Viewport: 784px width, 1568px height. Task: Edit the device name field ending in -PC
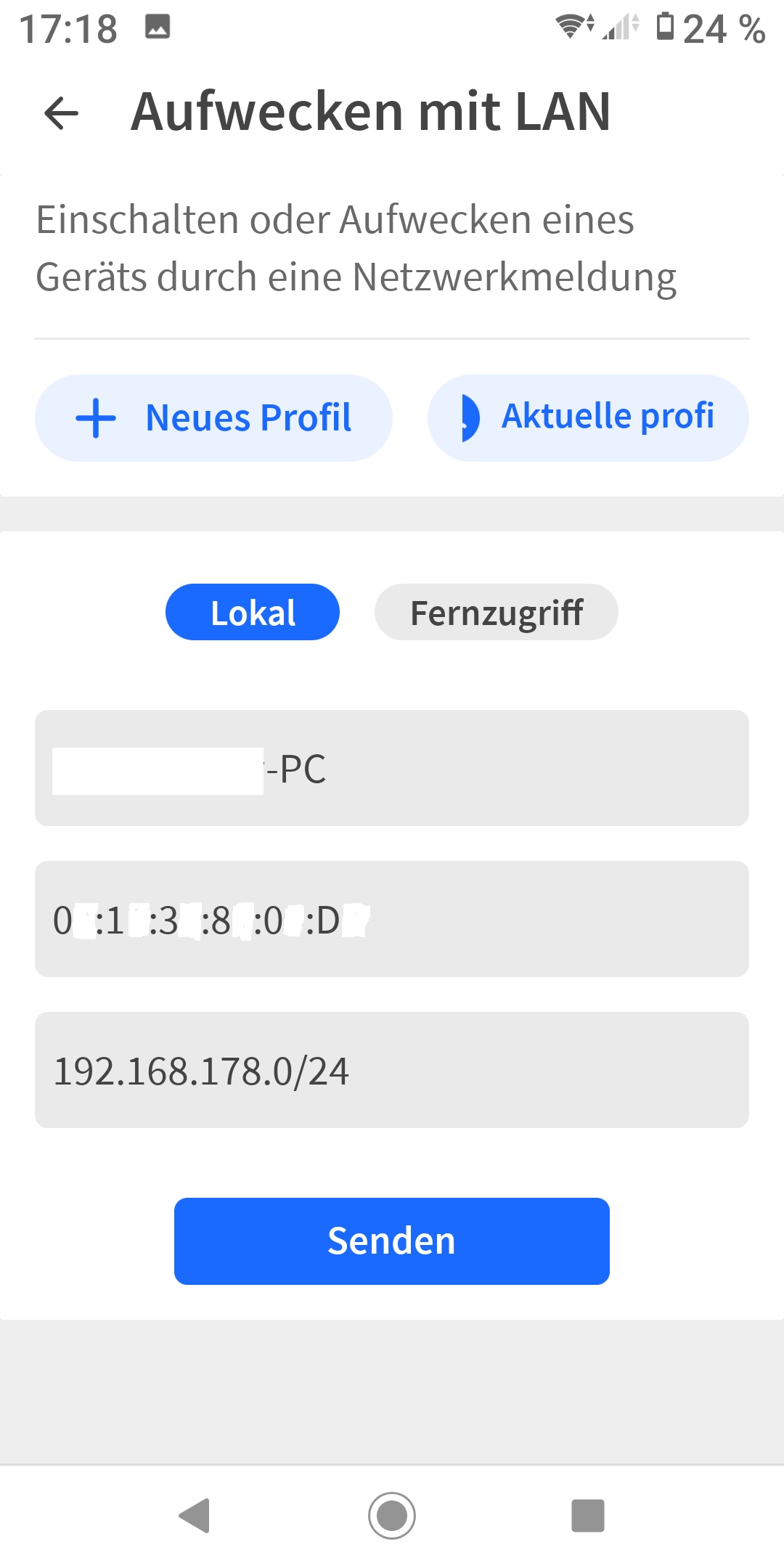coord(392,768)
